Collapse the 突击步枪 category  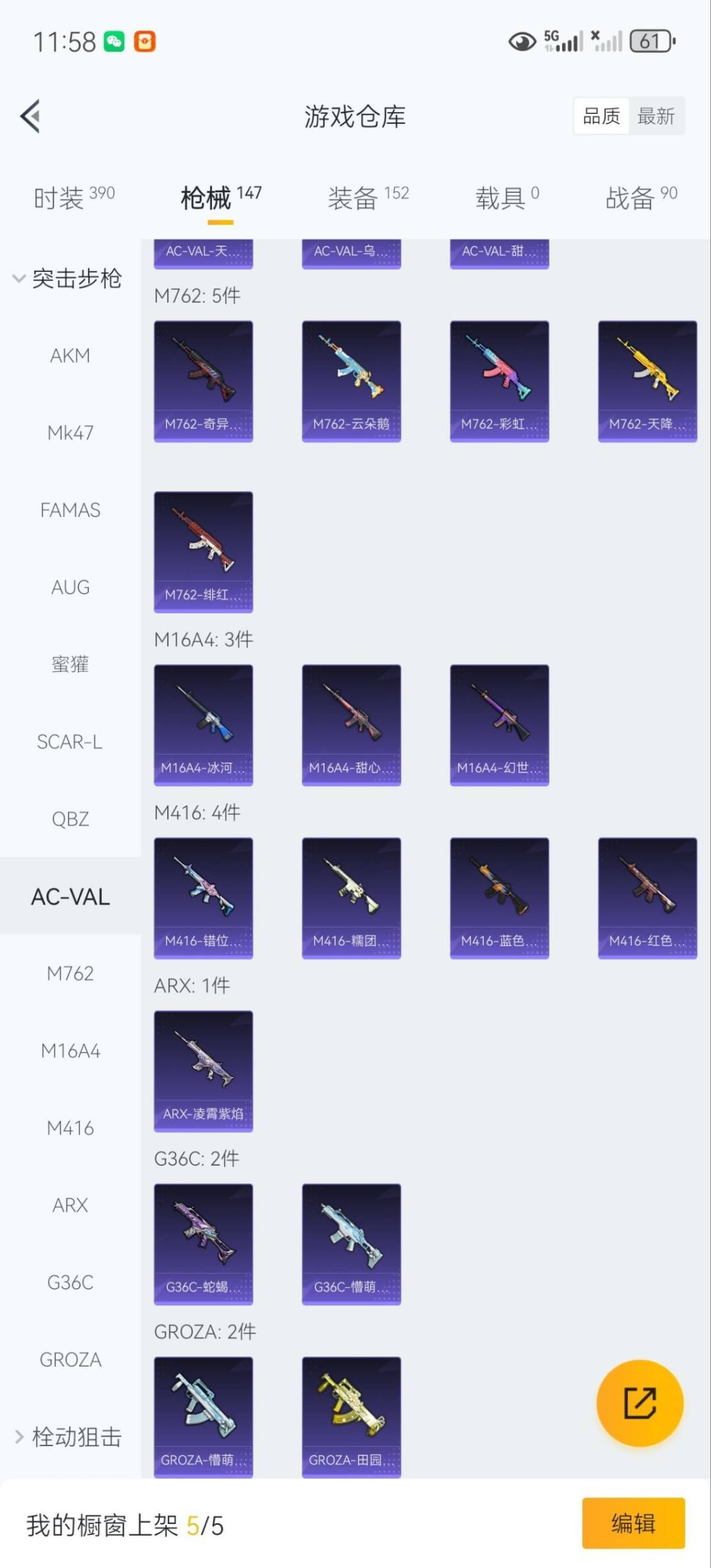pos(67,278)
